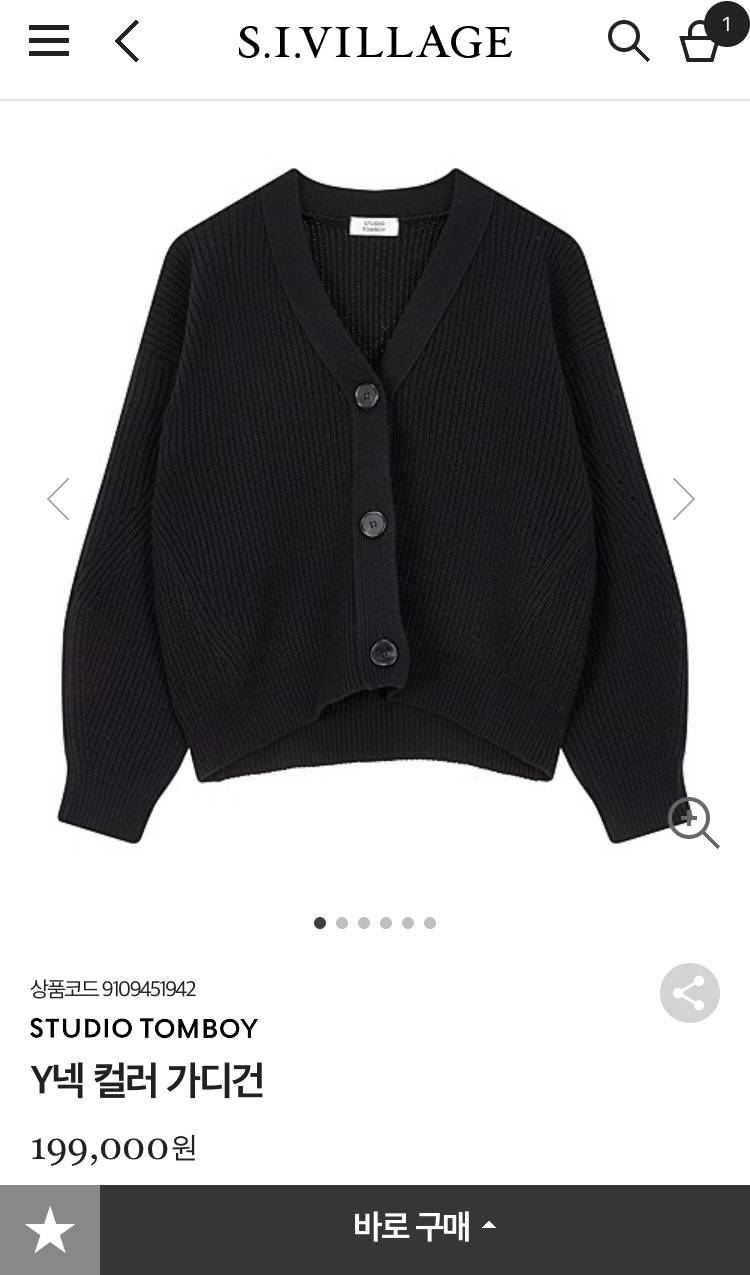Zoom in on the cardigan photo

[x=693, y=822]
